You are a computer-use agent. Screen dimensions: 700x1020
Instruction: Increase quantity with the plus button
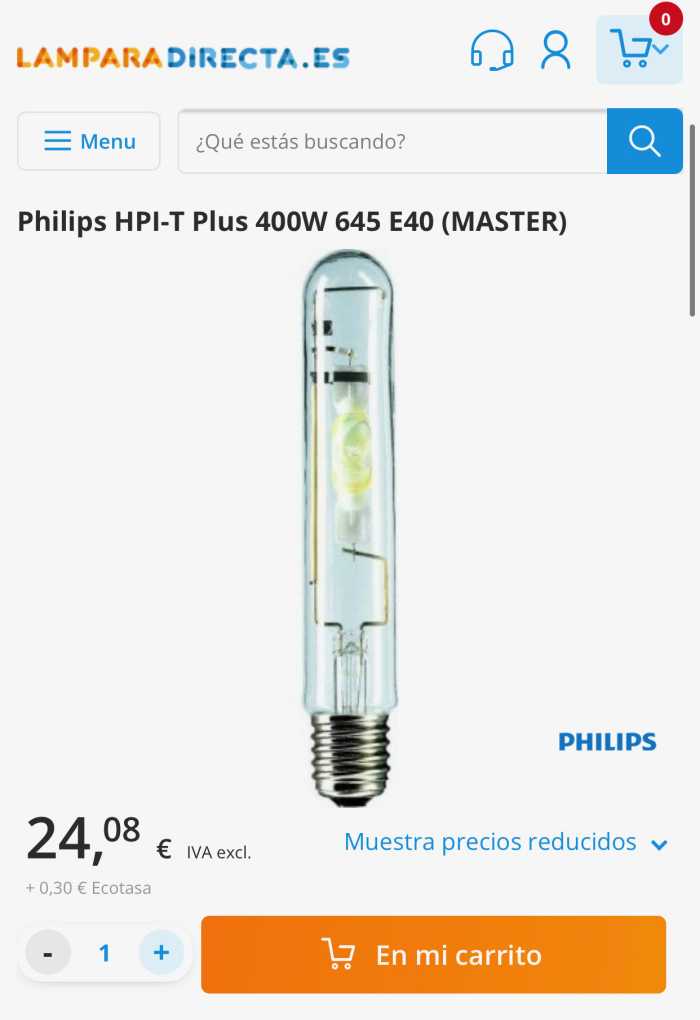tap(161, 953)
